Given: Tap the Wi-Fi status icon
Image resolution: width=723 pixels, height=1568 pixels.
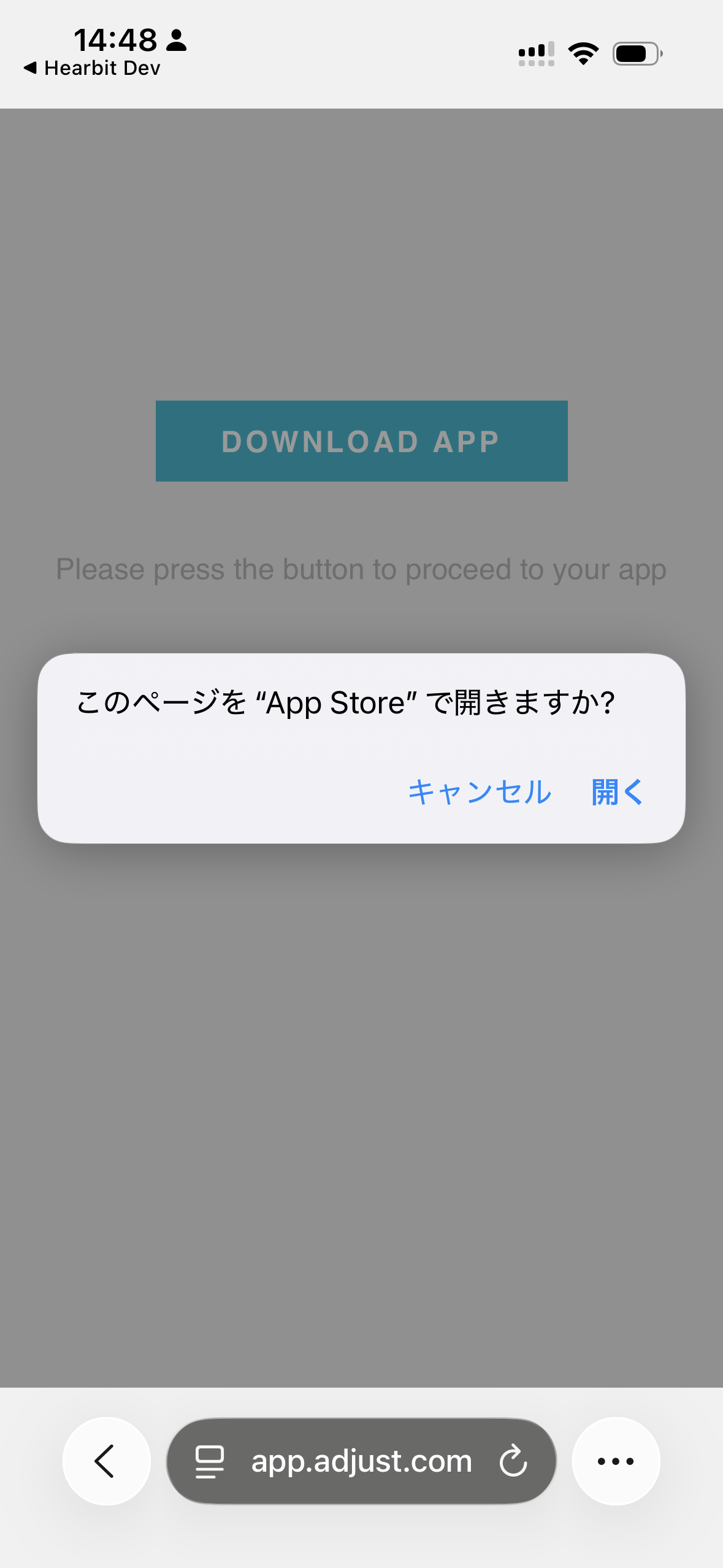Looking at the screenshot, I should click(x=584, y=53).
